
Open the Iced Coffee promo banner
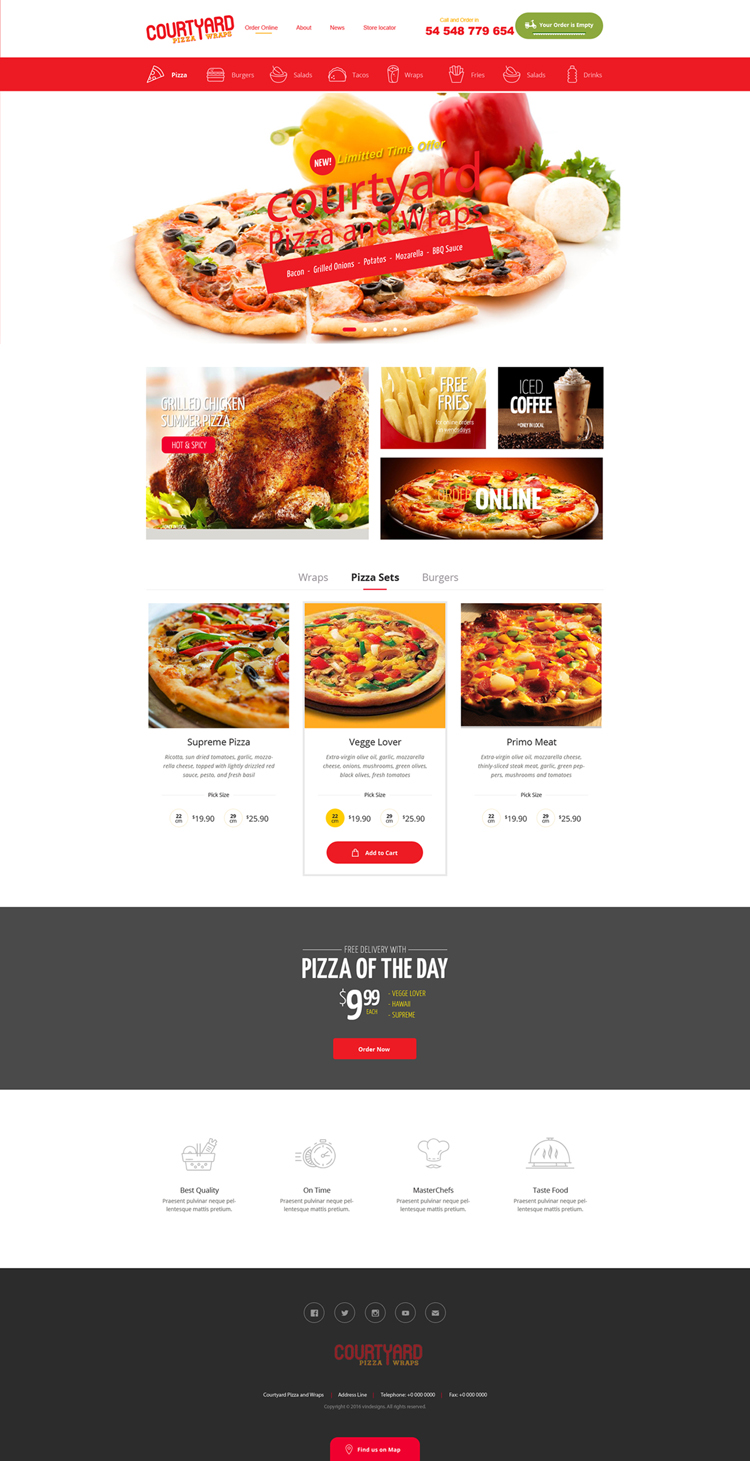coord(550,407)
